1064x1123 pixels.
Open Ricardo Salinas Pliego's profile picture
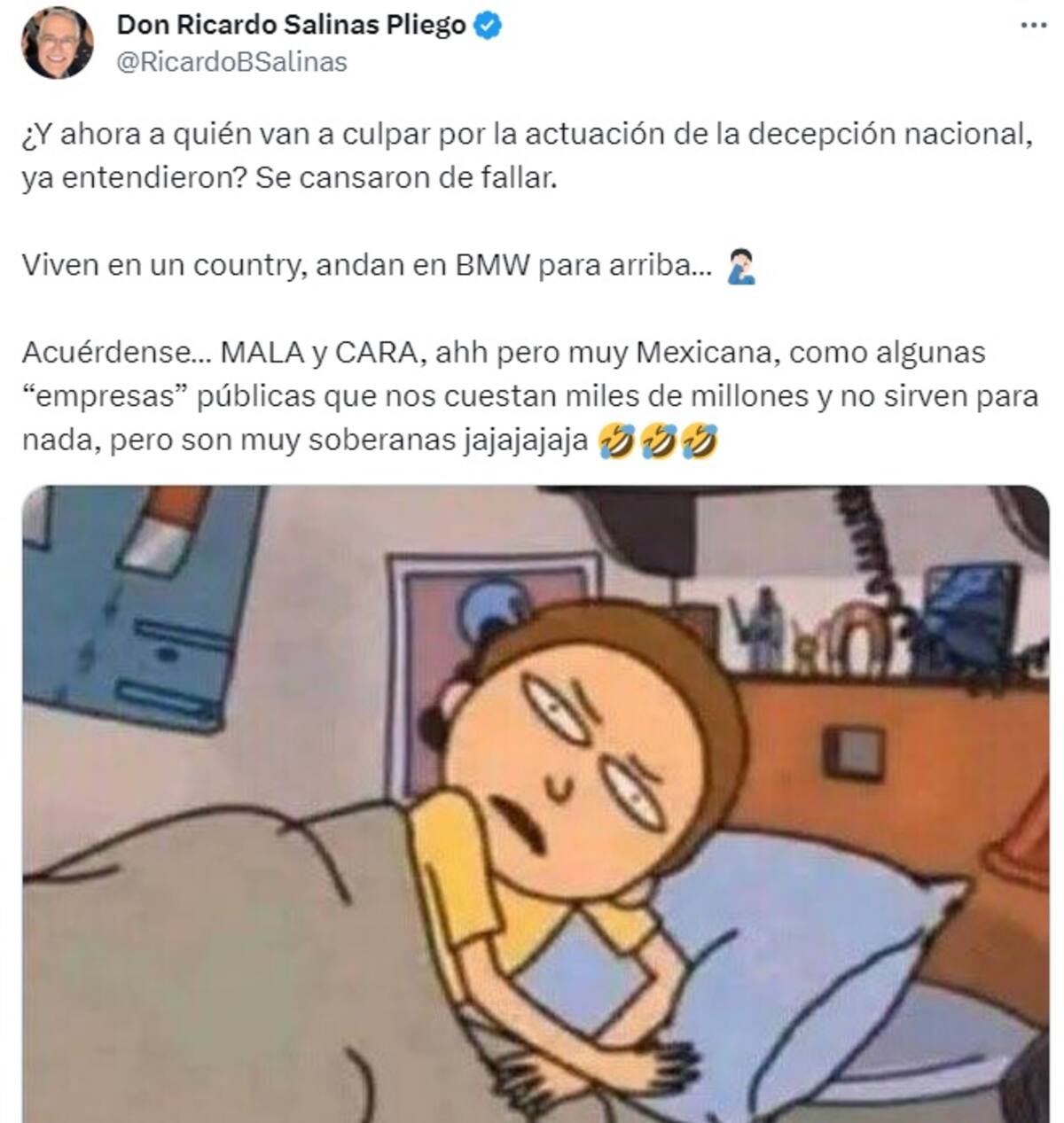57,43
